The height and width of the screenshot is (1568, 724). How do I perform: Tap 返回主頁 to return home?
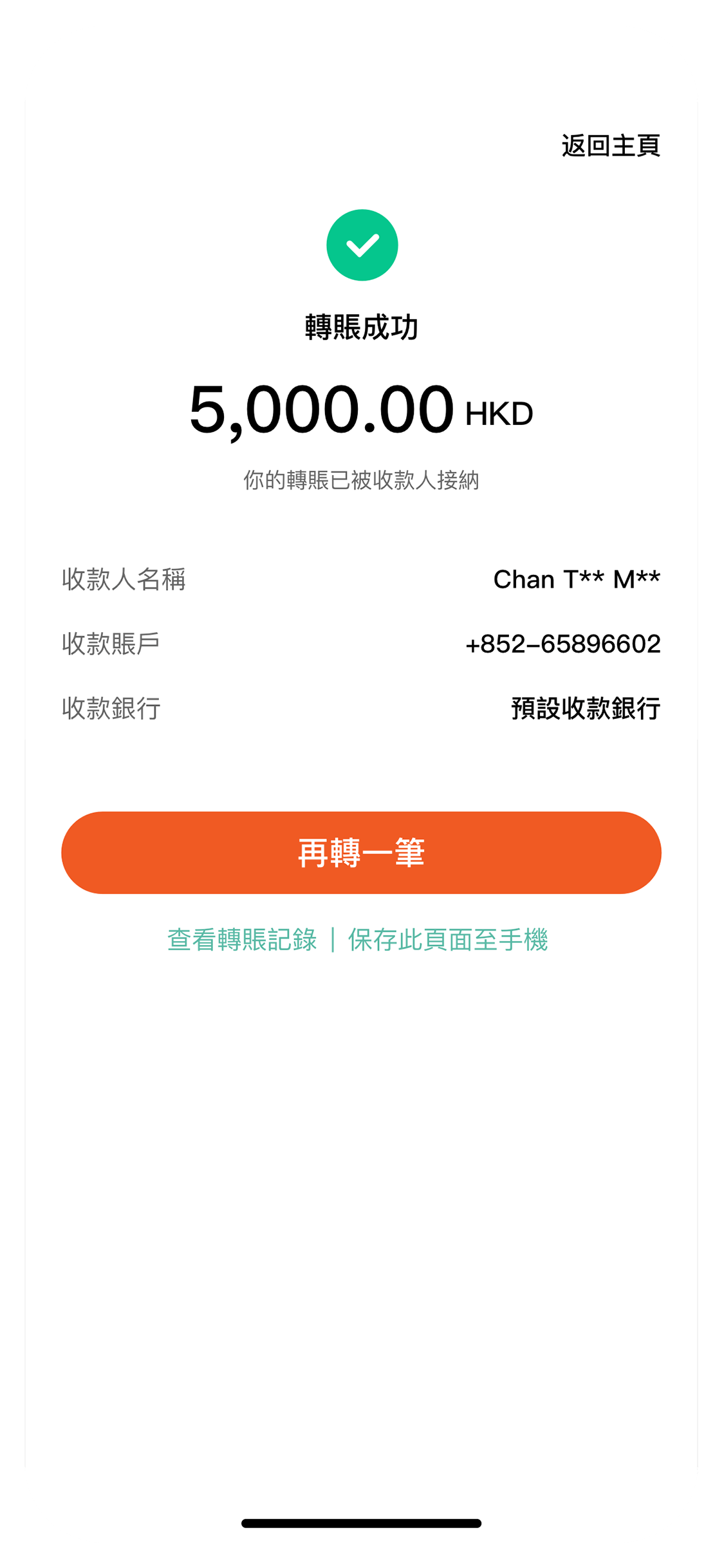click(x=610, y=146)
